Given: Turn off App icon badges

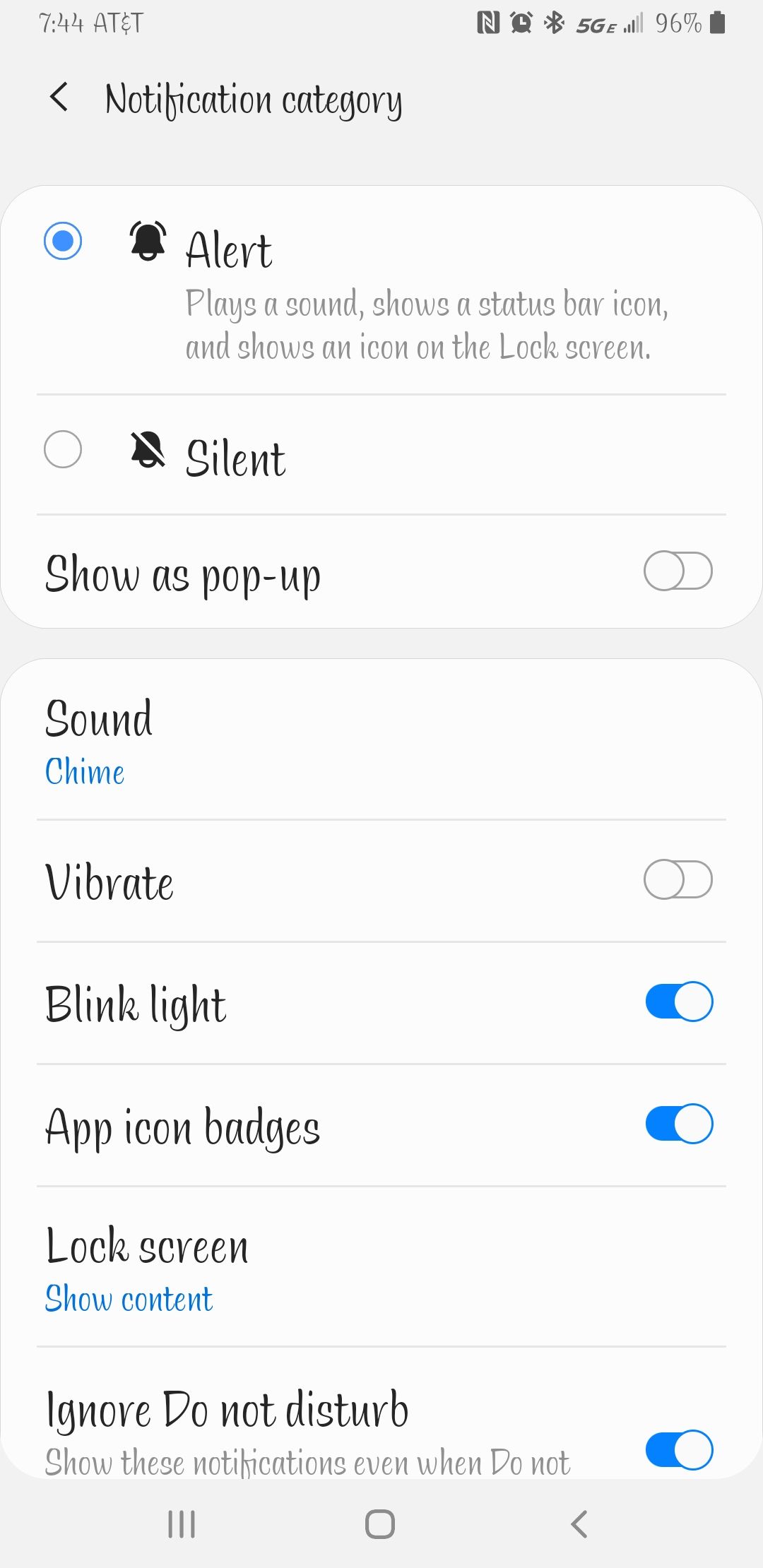Looking at the screenshot, I should pyautogui.click(x=678, y=1123).
